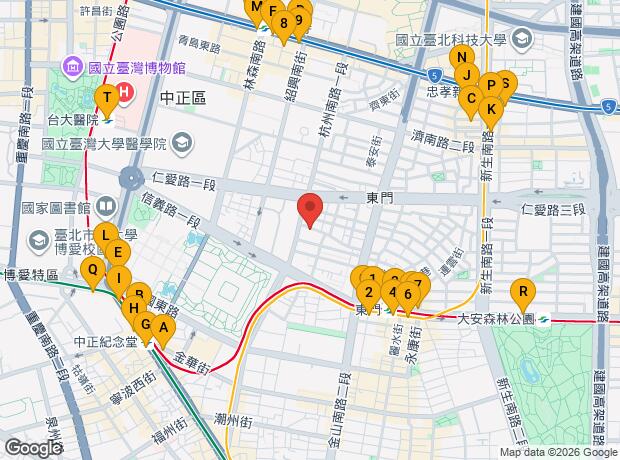The image size is (620, 460).
Task: Select map marker T near the NTU Hospital
Action: pyautogui.click(x=106, y=97)
